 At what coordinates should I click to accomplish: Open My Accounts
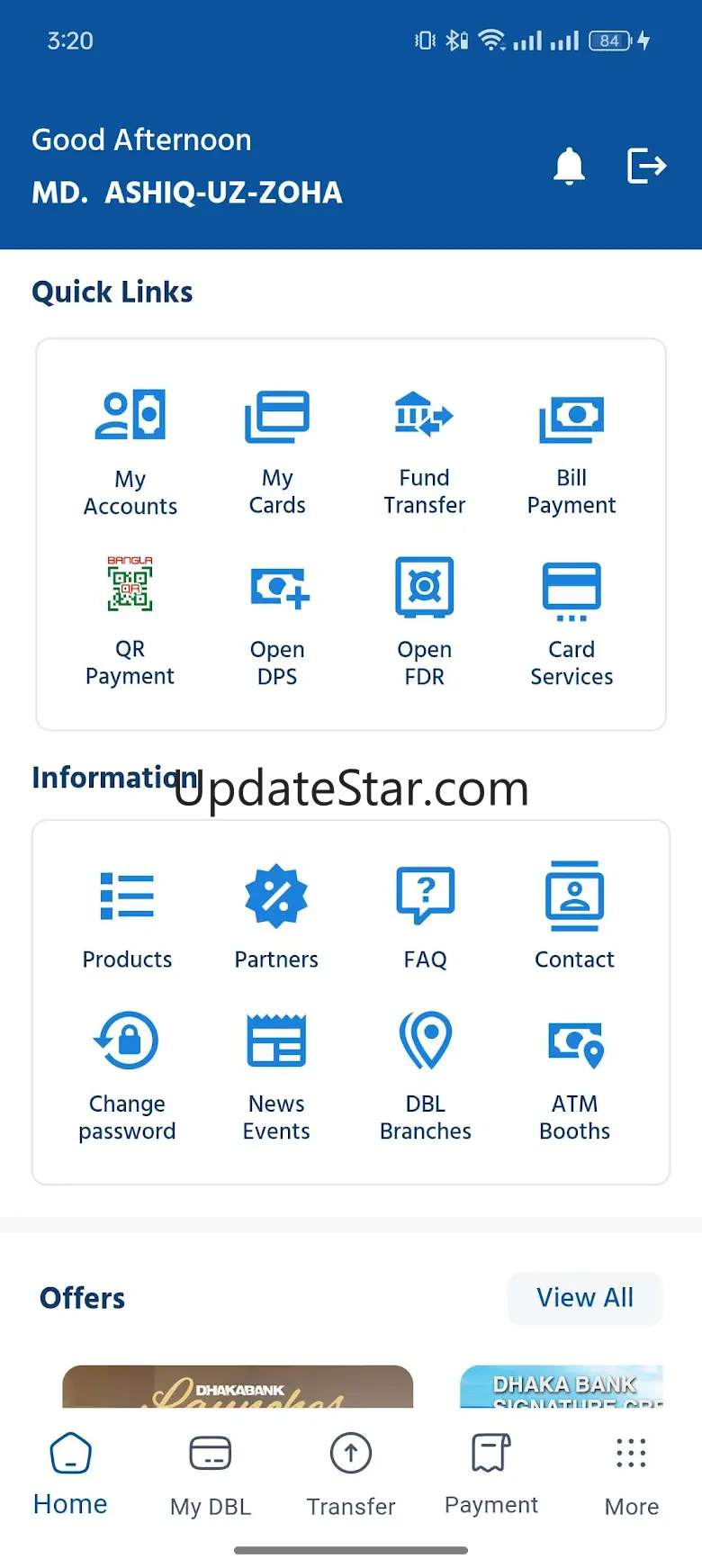[x=130, y=450]
